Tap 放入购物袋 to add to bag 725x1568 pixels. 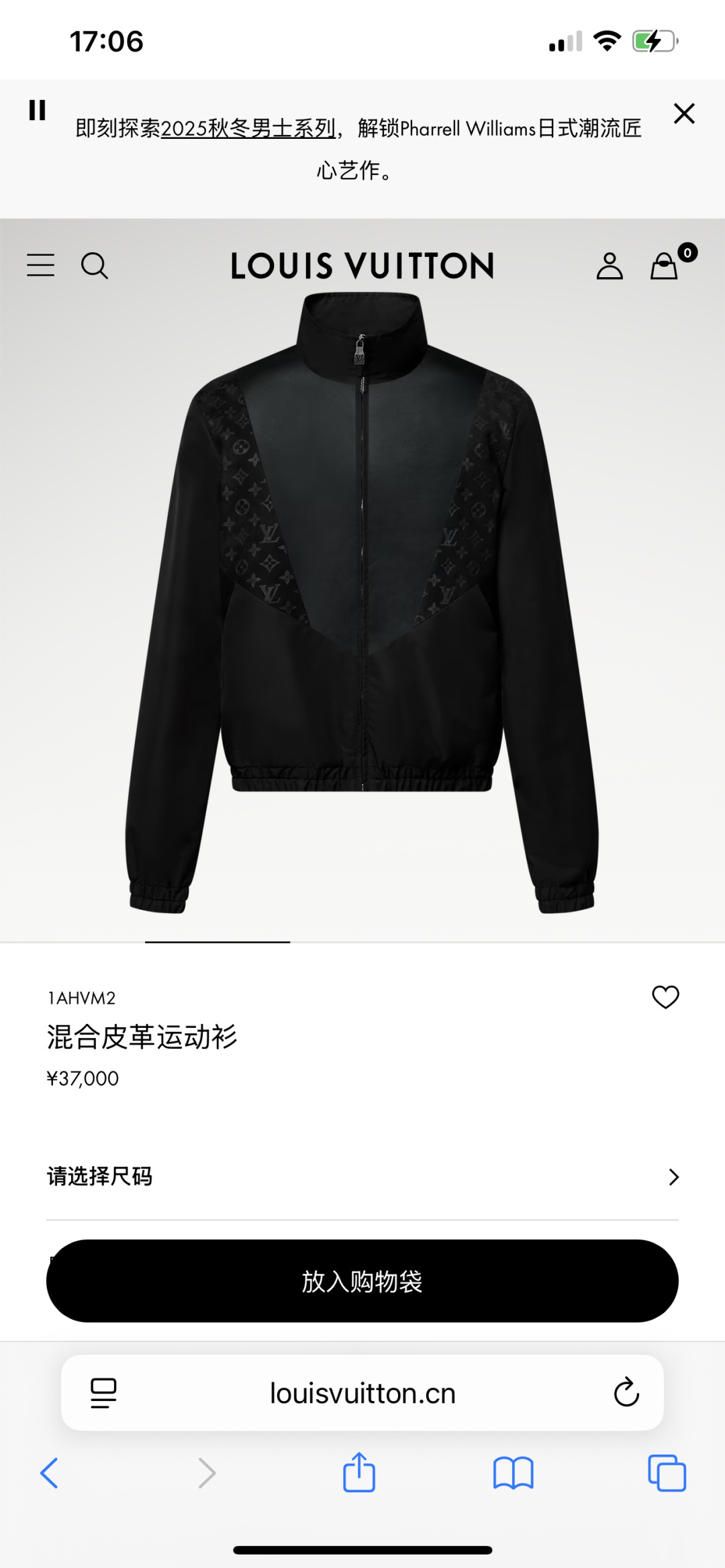[362, 1281]
